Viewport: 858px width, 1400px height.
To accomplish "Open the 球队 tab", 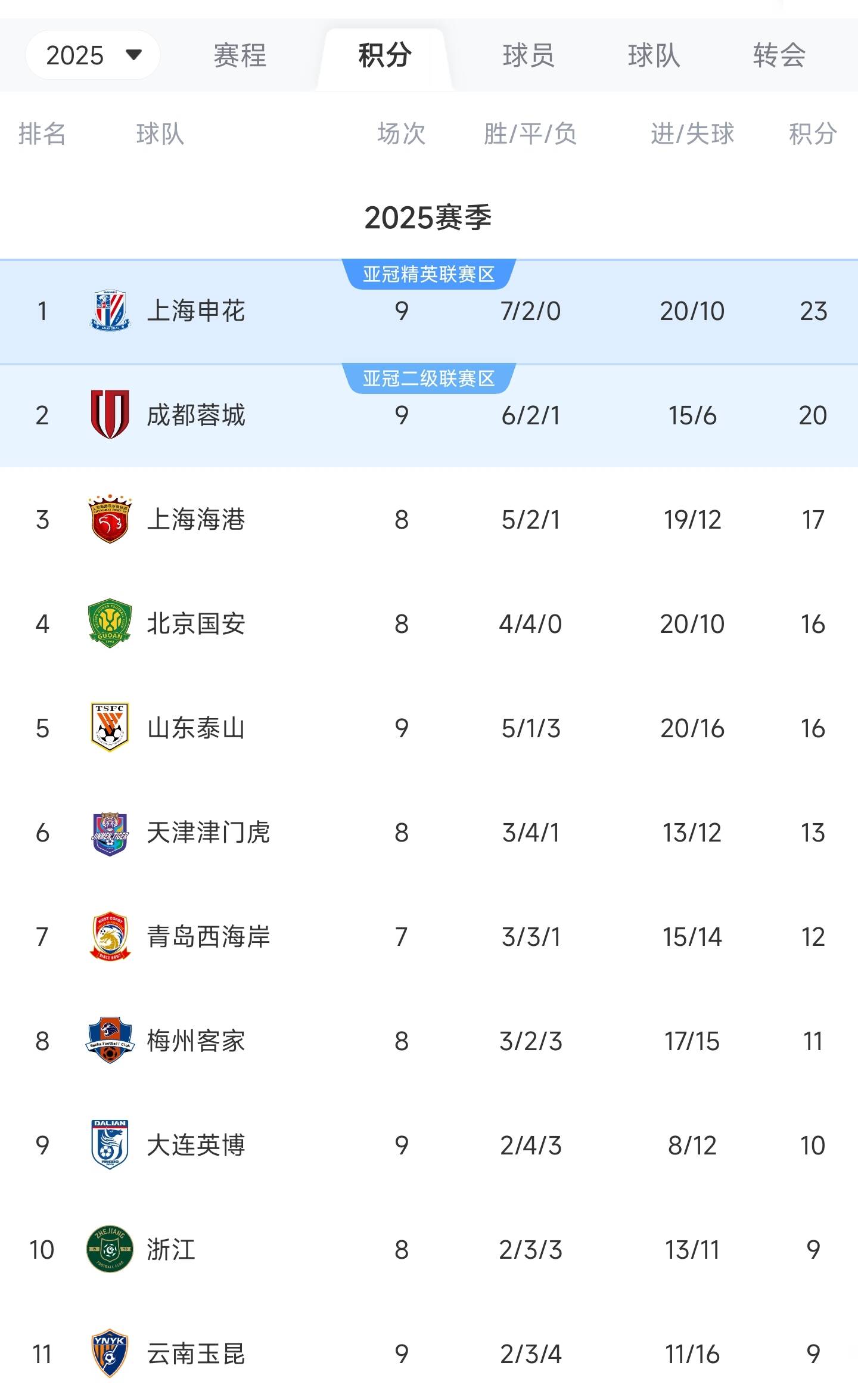I will tap(654, 56).
